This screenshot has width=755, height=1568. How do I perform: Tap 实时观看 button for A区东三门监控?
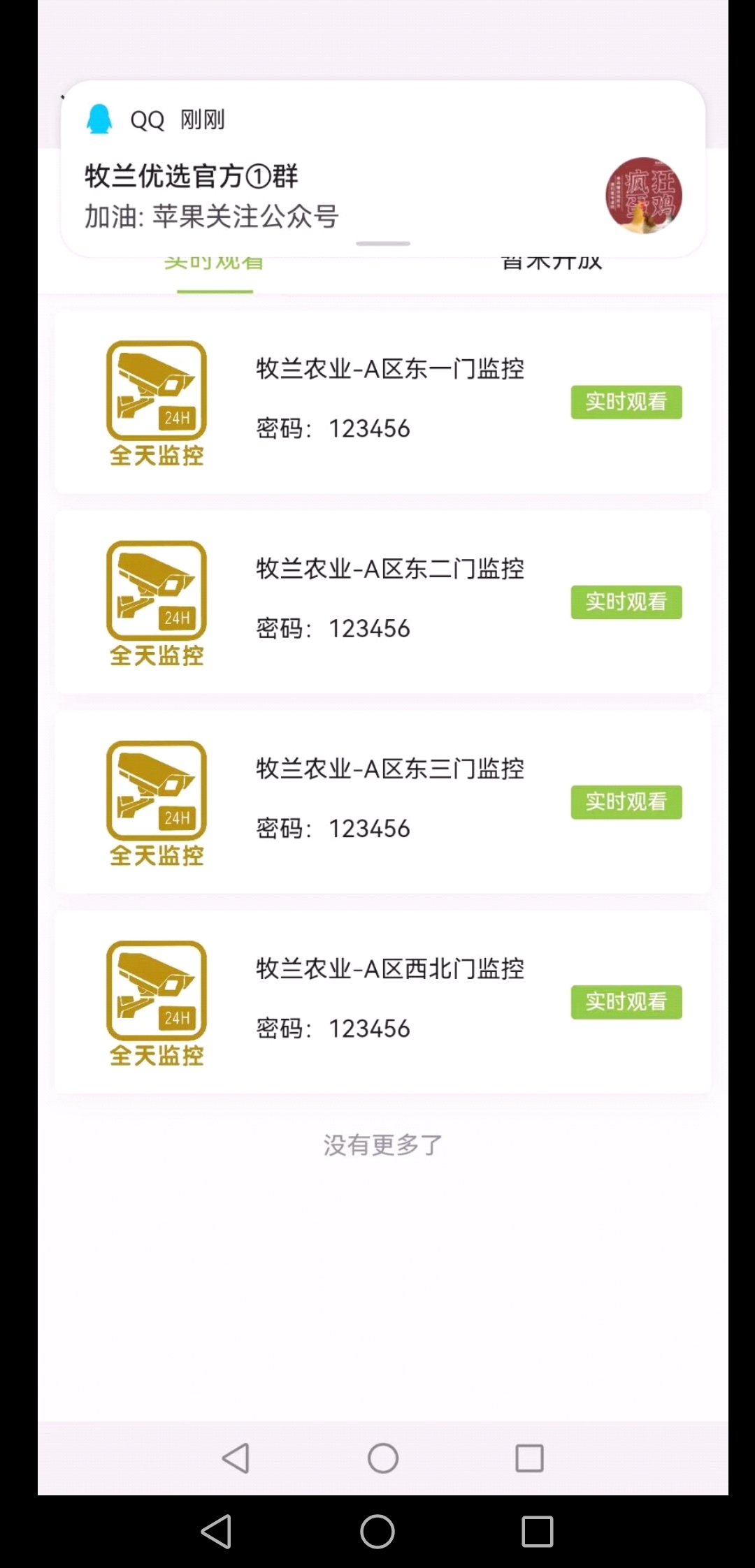tap(626, 801)
